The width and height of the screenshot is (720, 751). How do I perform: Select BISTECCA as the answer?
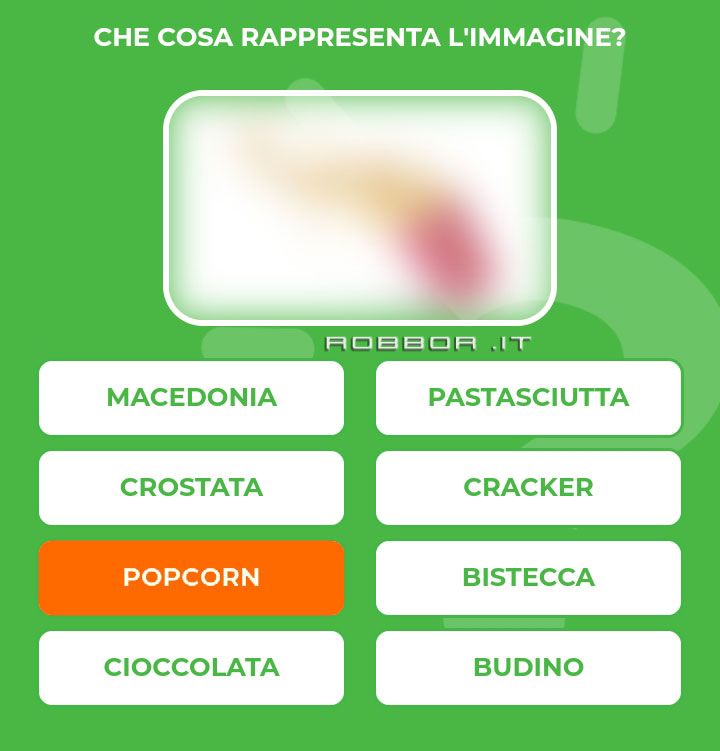pyautogui.click(x=528, y=578)
